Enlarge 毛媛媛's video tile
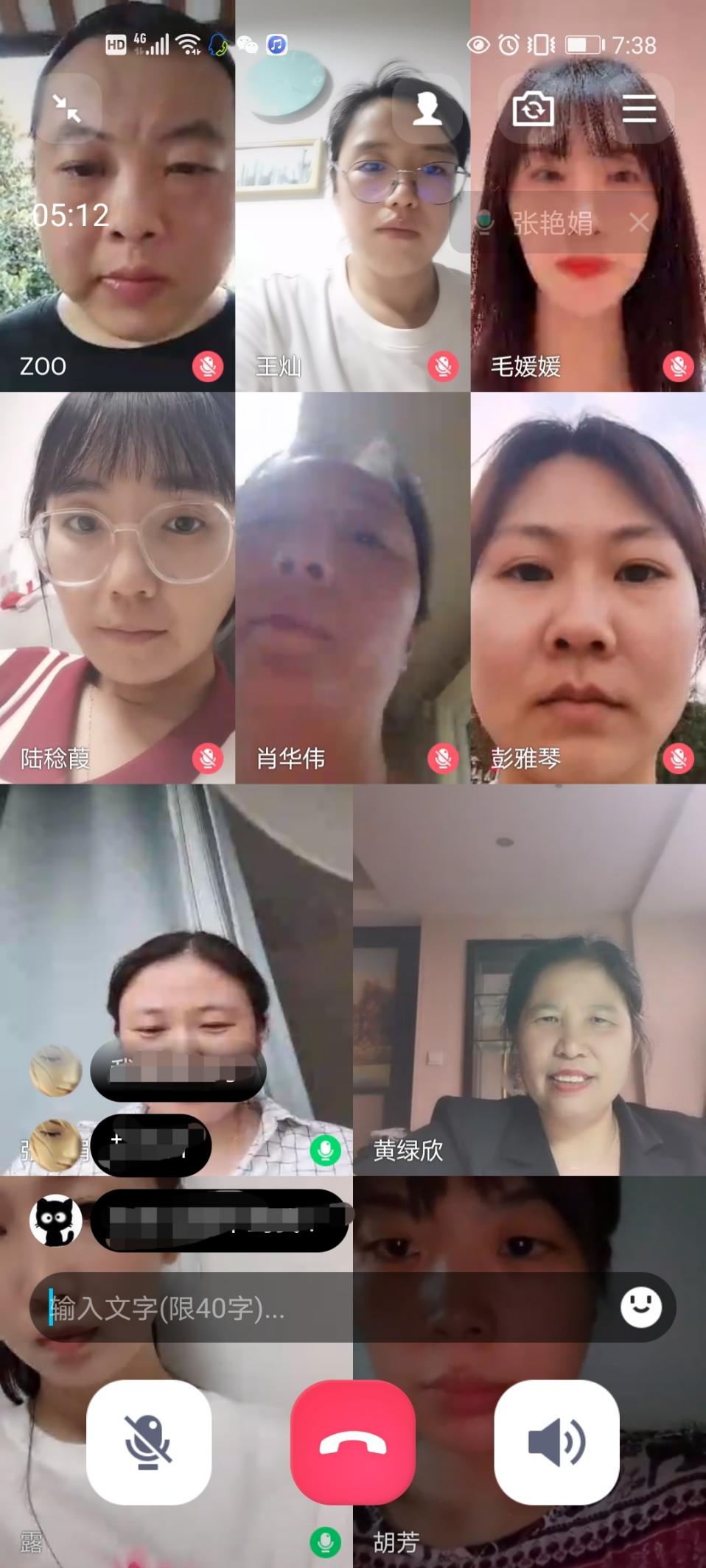 (588, 309)
